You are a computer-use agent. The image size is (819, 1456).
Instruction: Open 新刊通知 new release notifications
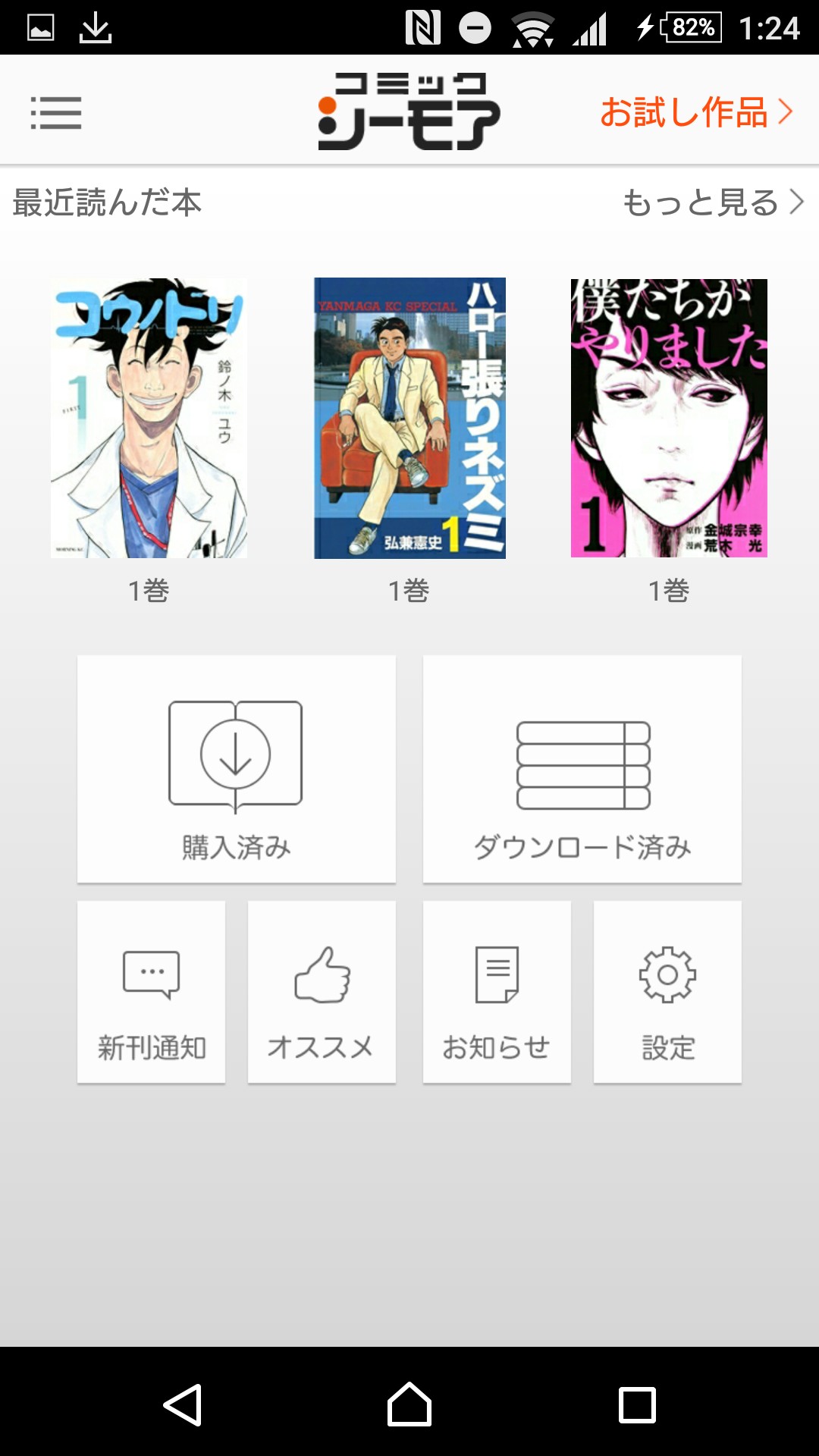pyautogui.click(x=152, y=992)
